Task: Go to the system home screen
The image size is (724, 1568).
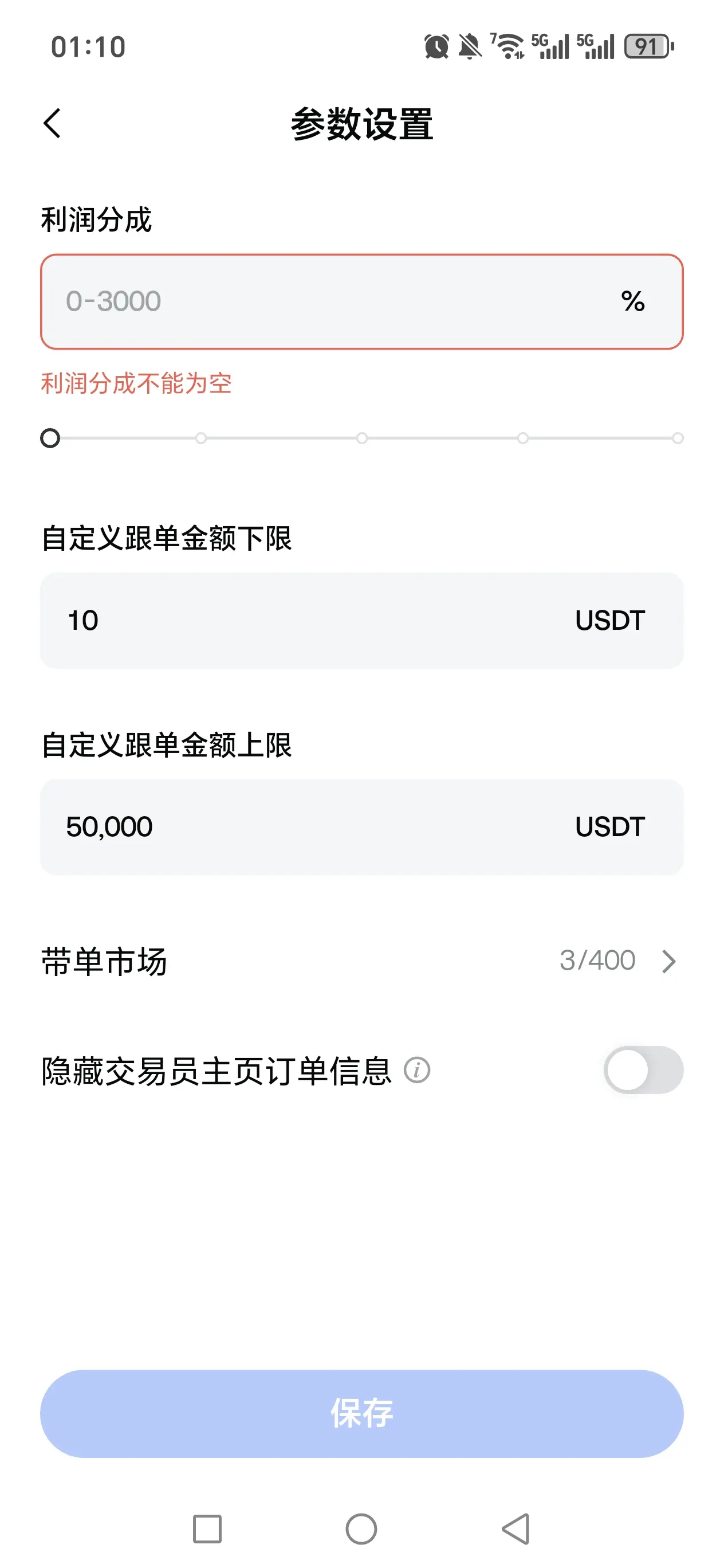Action: [361, 1528]
